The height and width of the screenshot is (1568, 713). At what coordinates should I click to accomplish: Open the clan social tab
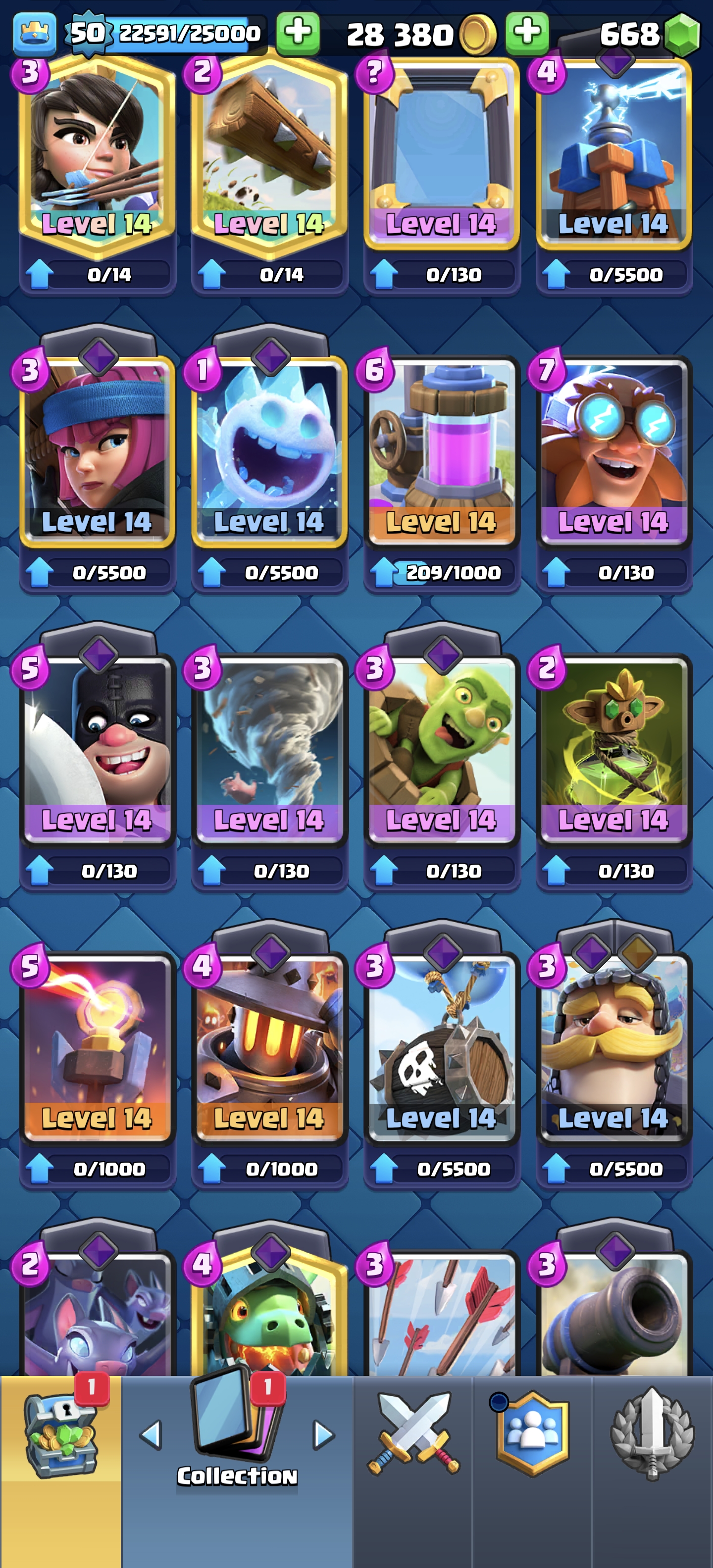tap(532, 1433)
